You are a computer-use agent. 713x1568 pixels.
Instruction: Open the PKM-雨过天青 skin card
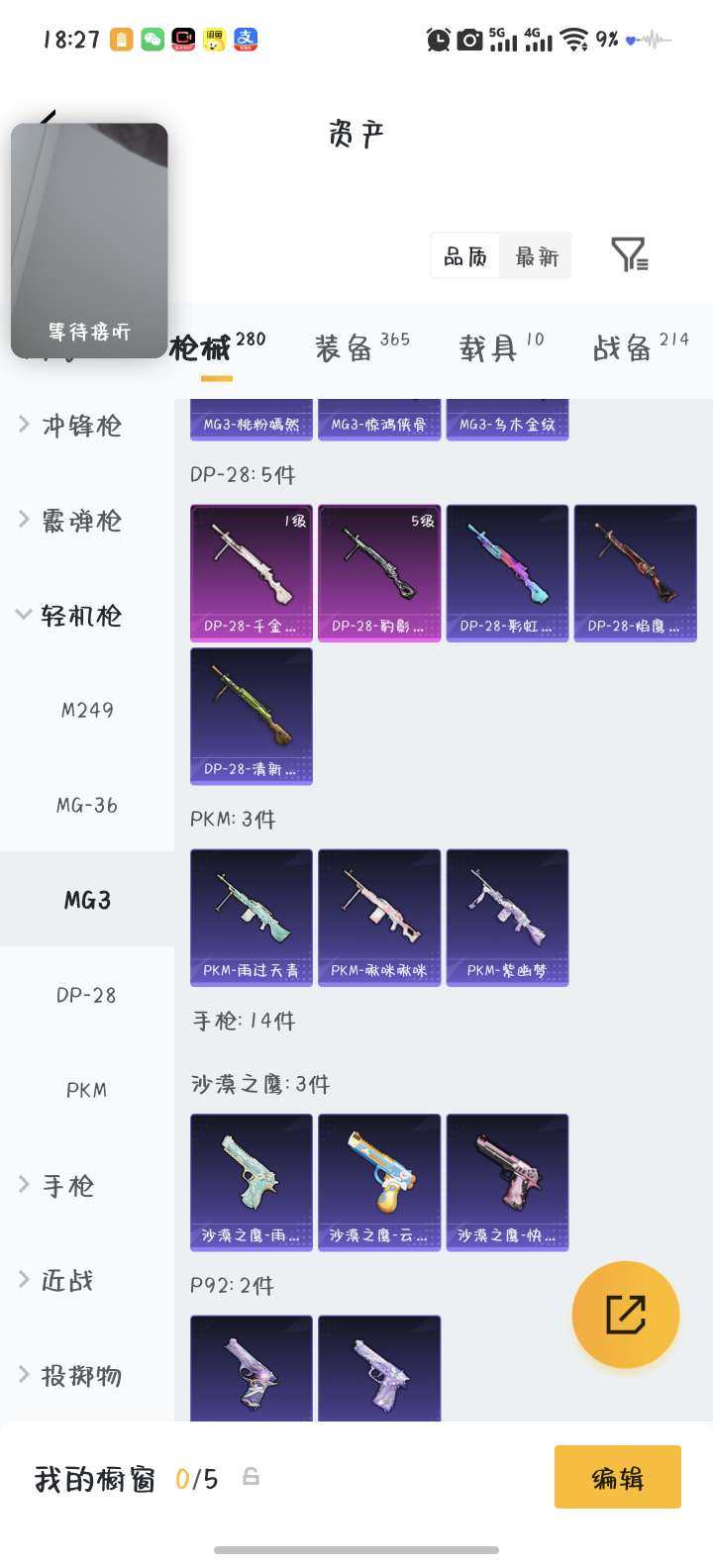tap(252, 917)
